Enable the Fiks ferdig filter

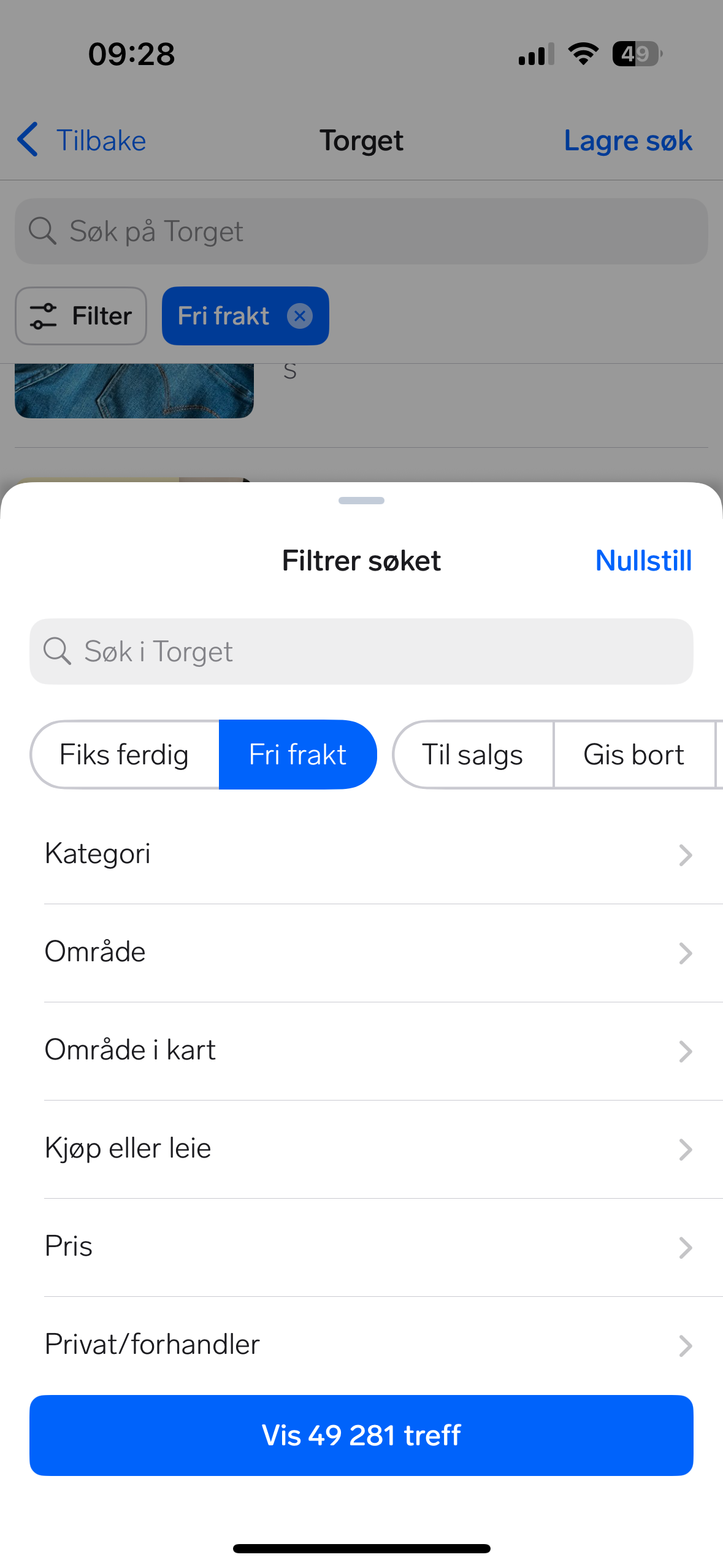(x=124, y=754)
